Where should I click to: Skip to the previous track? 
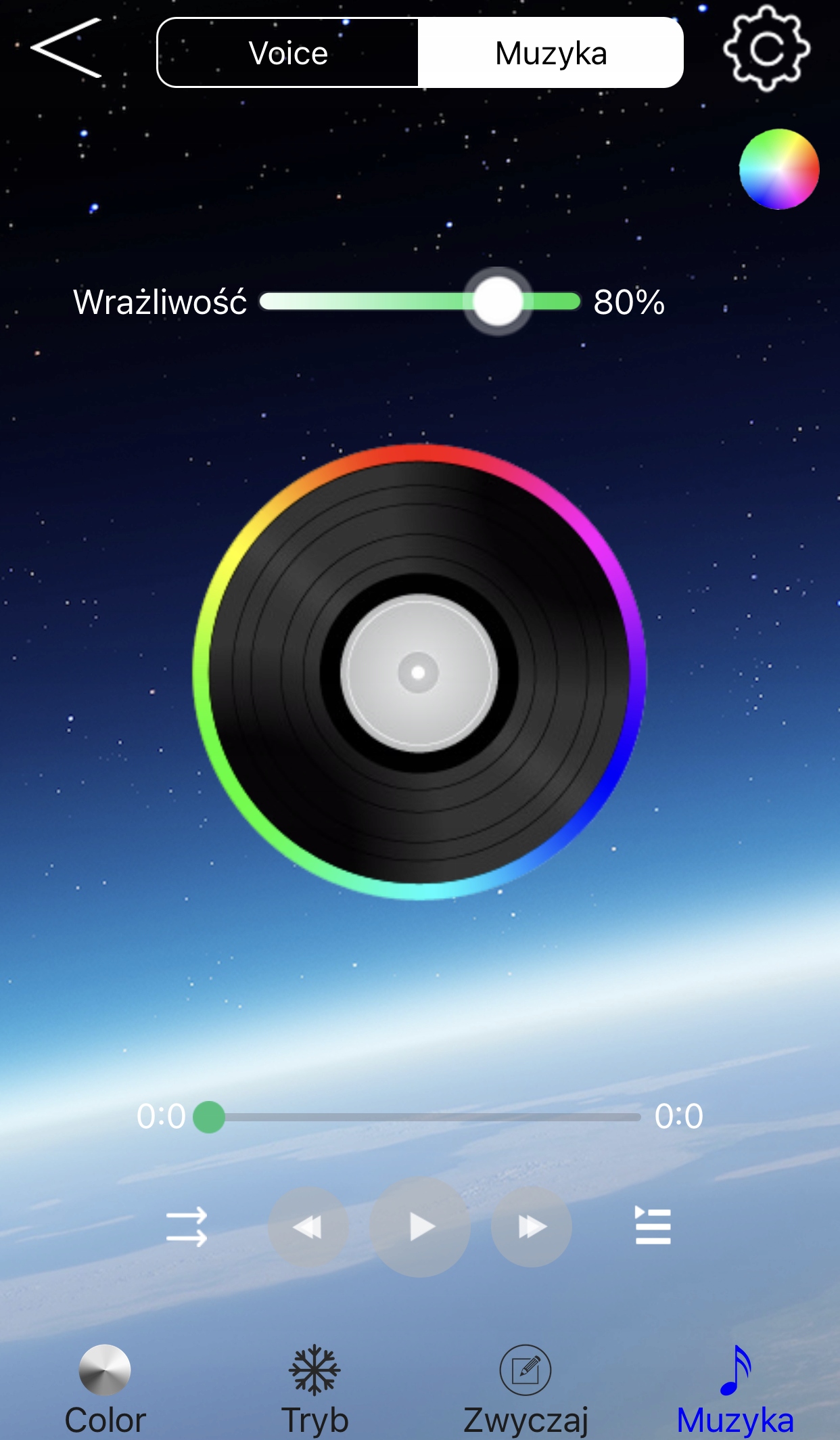tap(308, 1227)
